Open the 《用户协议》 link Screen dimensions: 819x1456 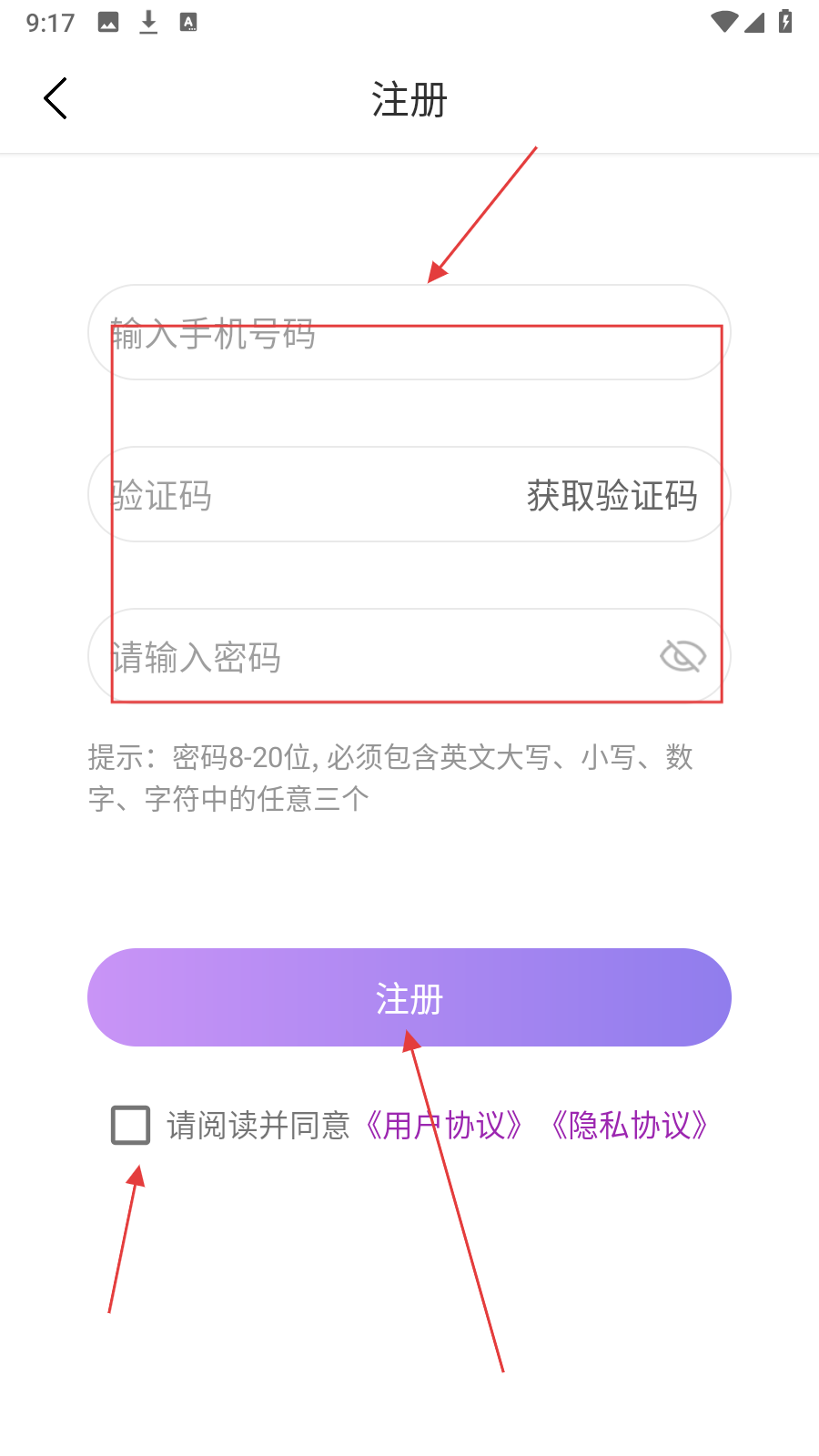pos(444,1126)
